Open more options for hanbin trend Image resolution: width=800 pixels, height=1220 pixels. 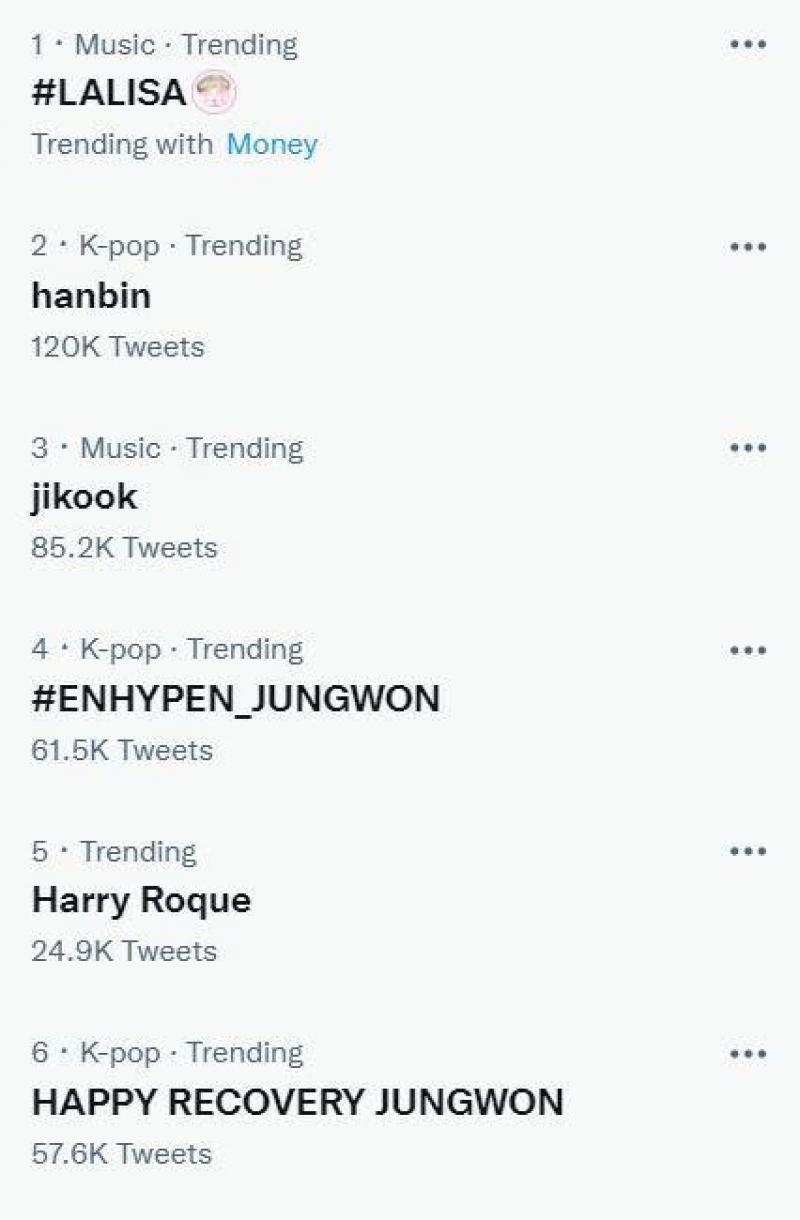[x=747, y=247]
